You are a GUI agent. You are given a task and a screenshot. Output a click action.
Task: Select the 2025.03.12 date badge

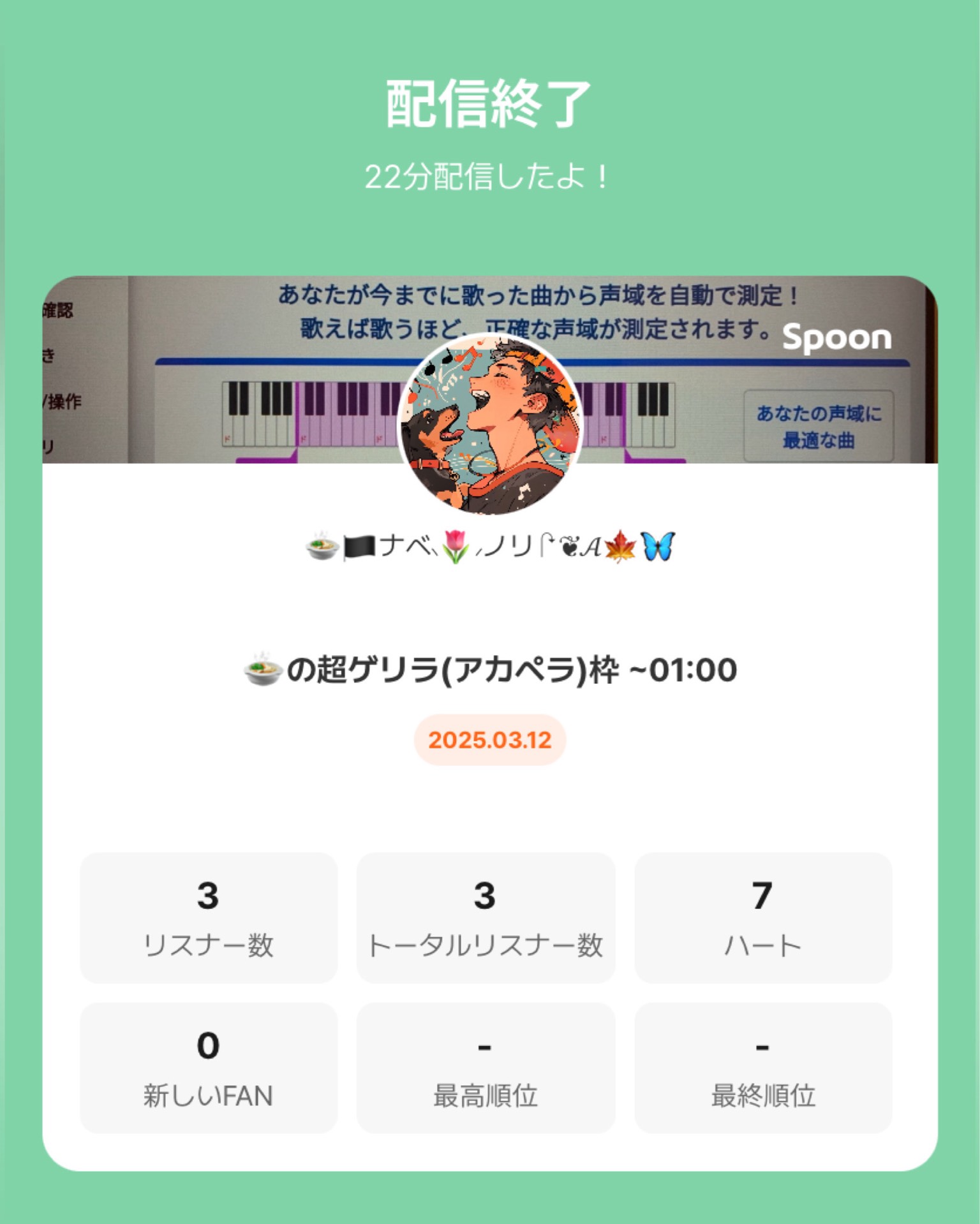(489, 742)
